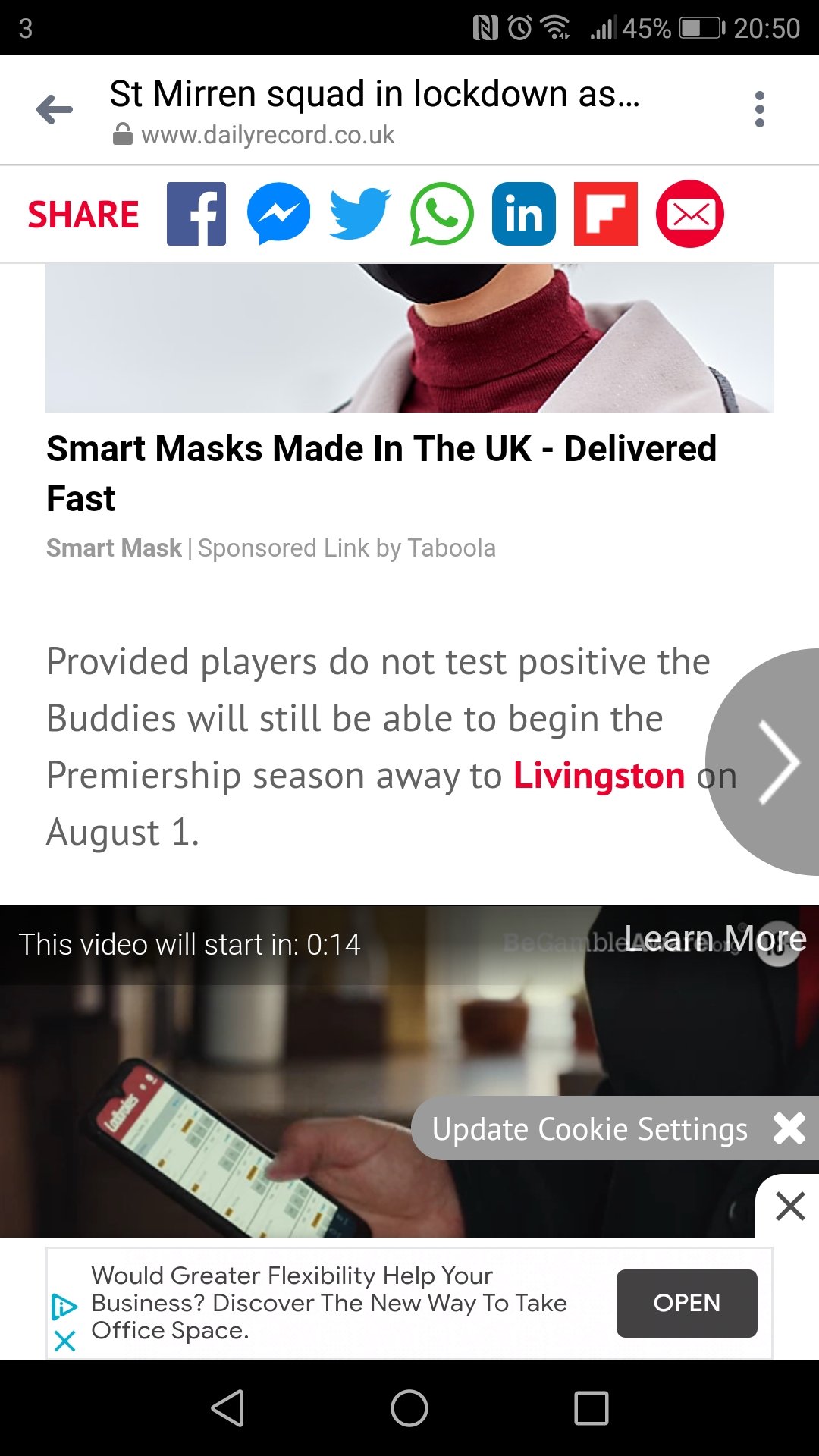Go to the Android home screen
This screenshot has width=819, height=1456.
point(409,1408)
